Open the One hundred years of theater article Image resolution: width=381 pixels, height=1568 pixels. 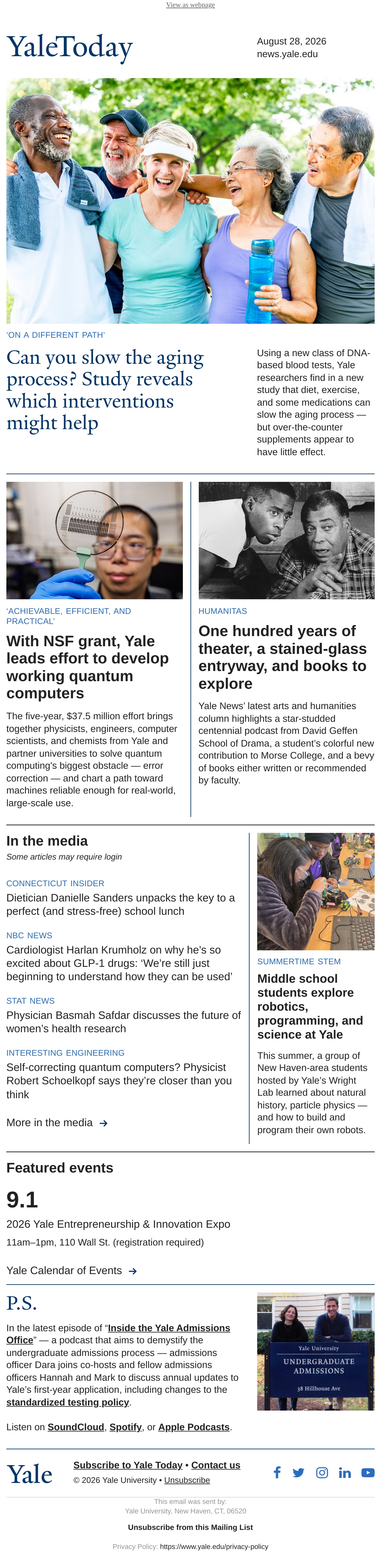[x=282, y=657]
